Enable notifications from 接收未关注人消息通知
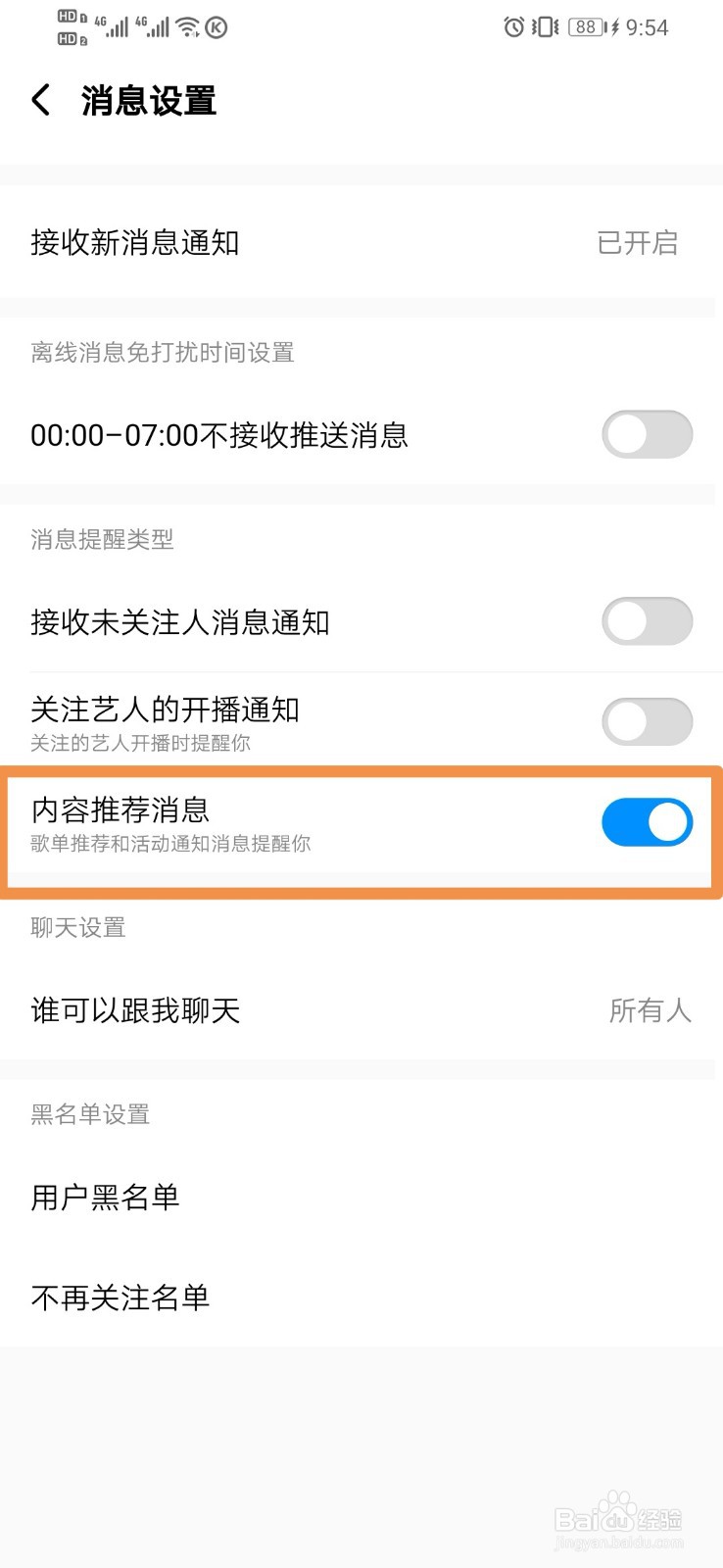 pos(647,621)
